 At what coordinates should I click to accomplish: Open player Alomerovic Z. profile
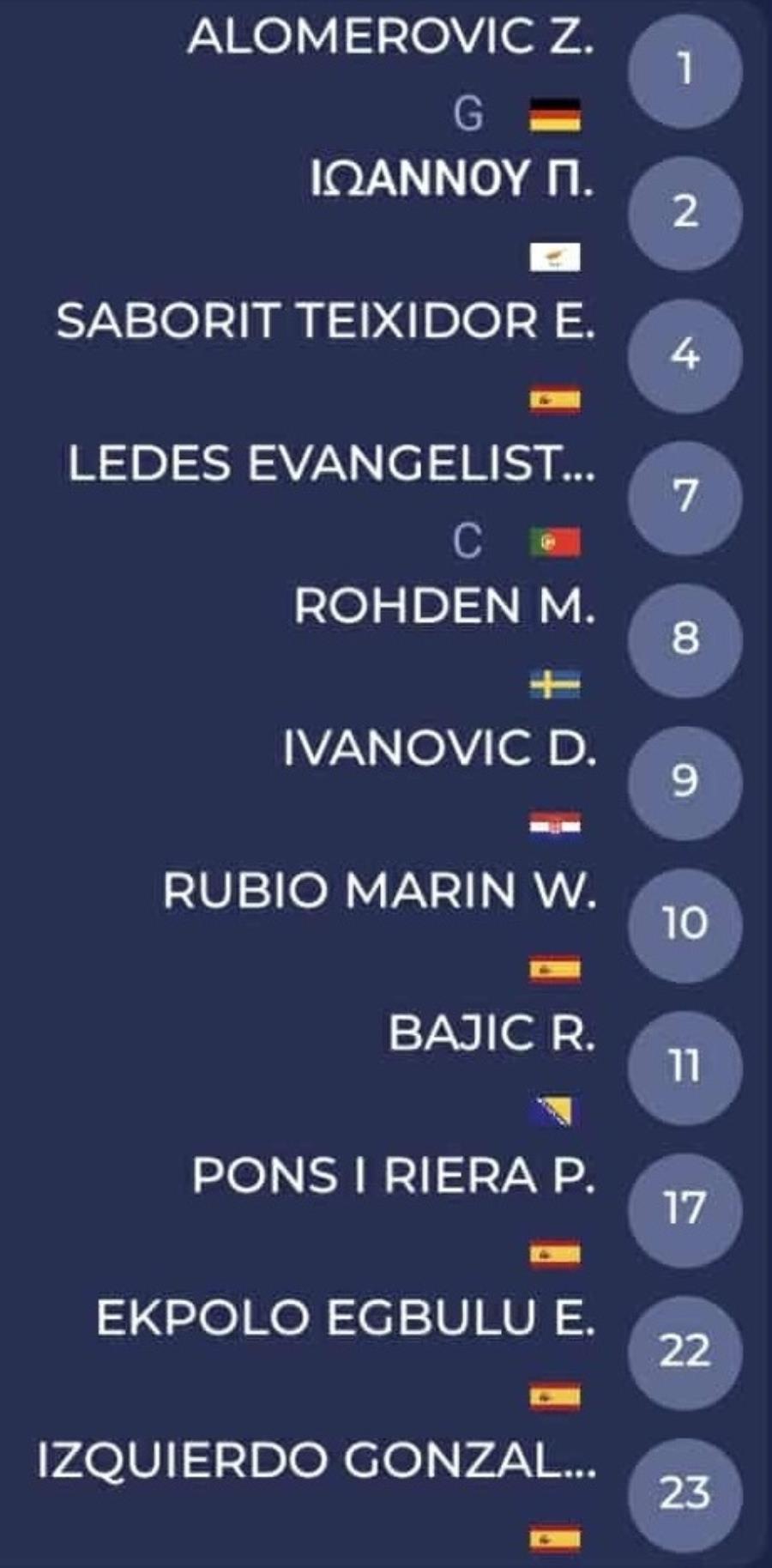pos(390,38)
